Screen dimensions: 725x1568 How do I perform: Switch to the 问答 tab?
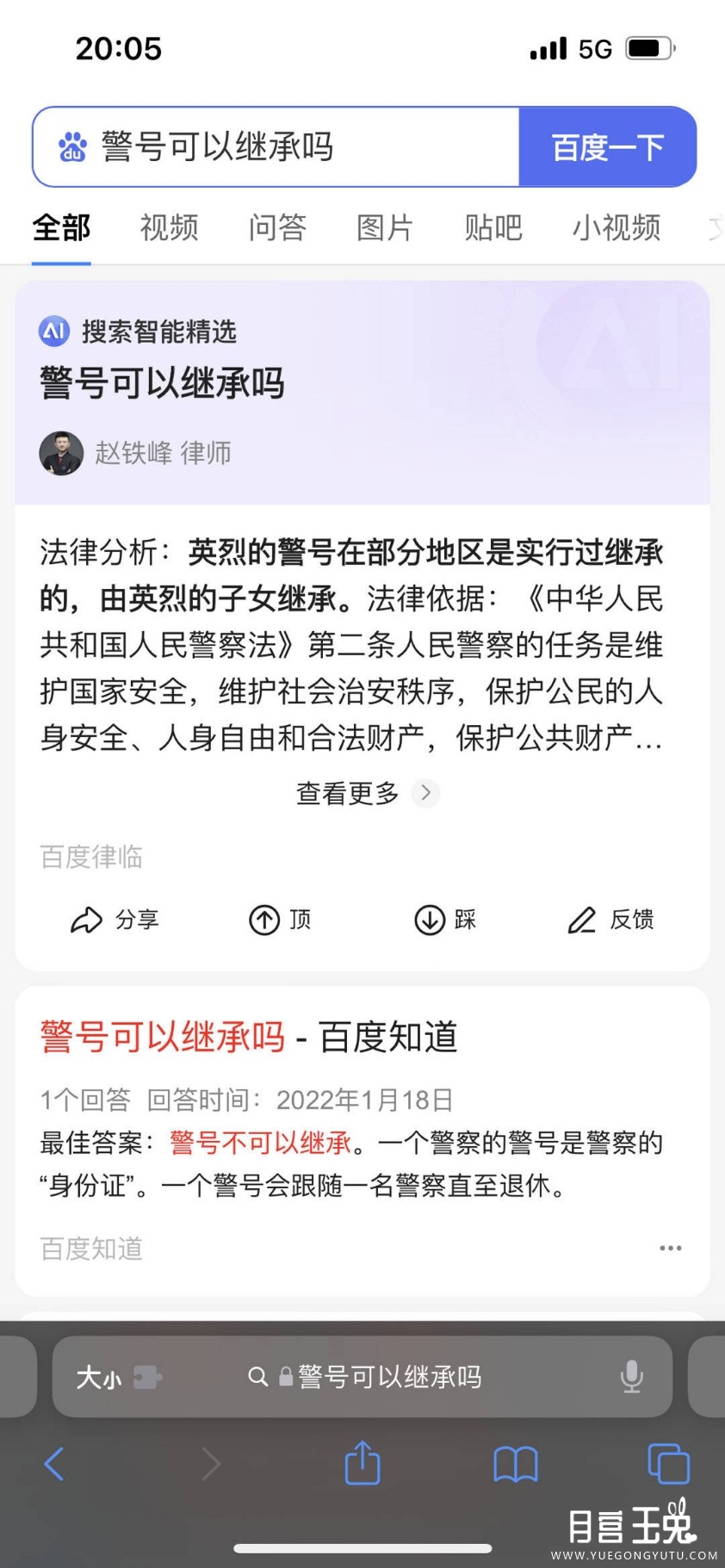tap(277, 227)
